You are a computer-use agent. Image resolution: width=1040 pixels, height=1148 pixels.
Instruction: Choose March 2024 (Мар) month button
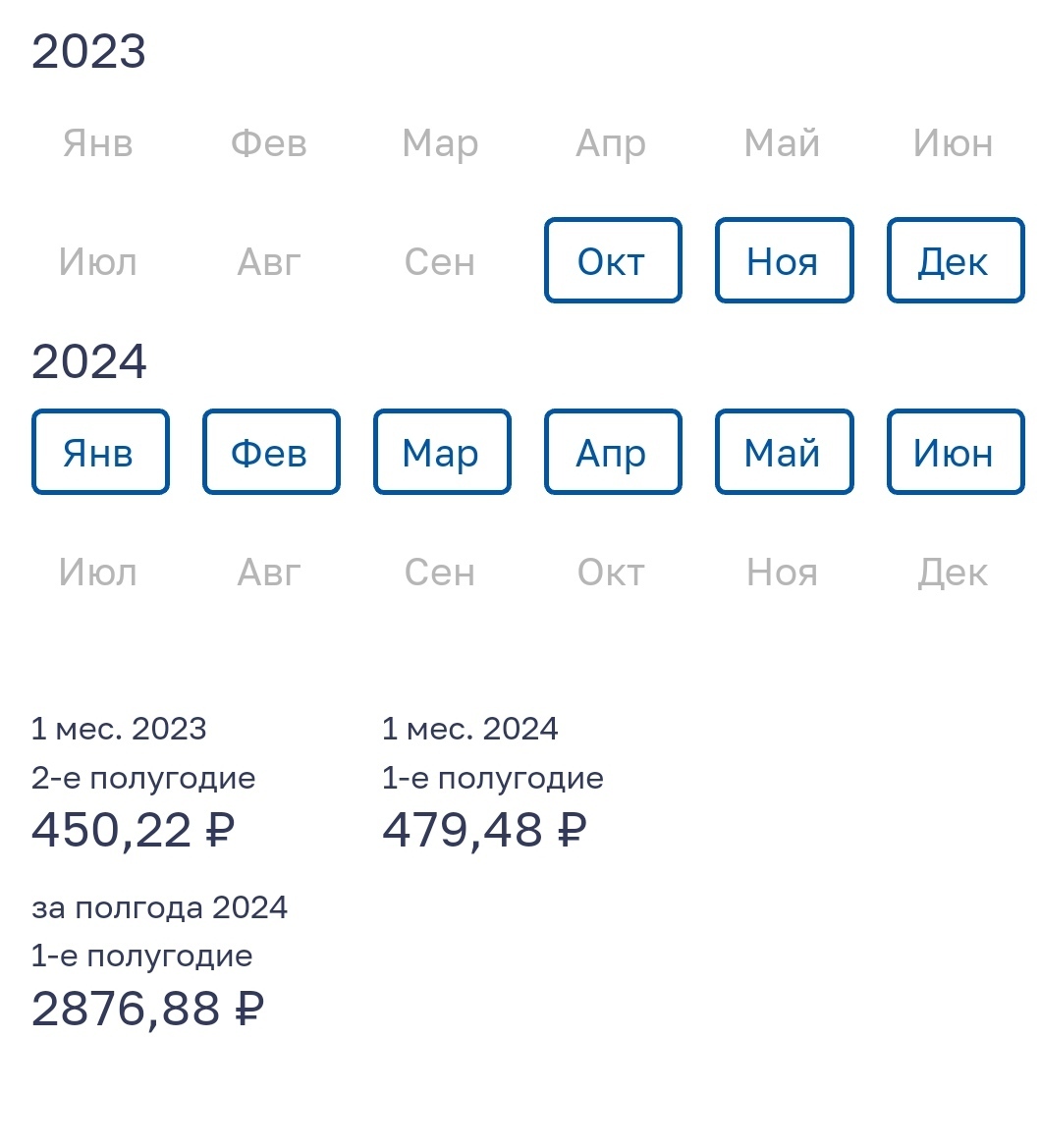click(441, 453)
